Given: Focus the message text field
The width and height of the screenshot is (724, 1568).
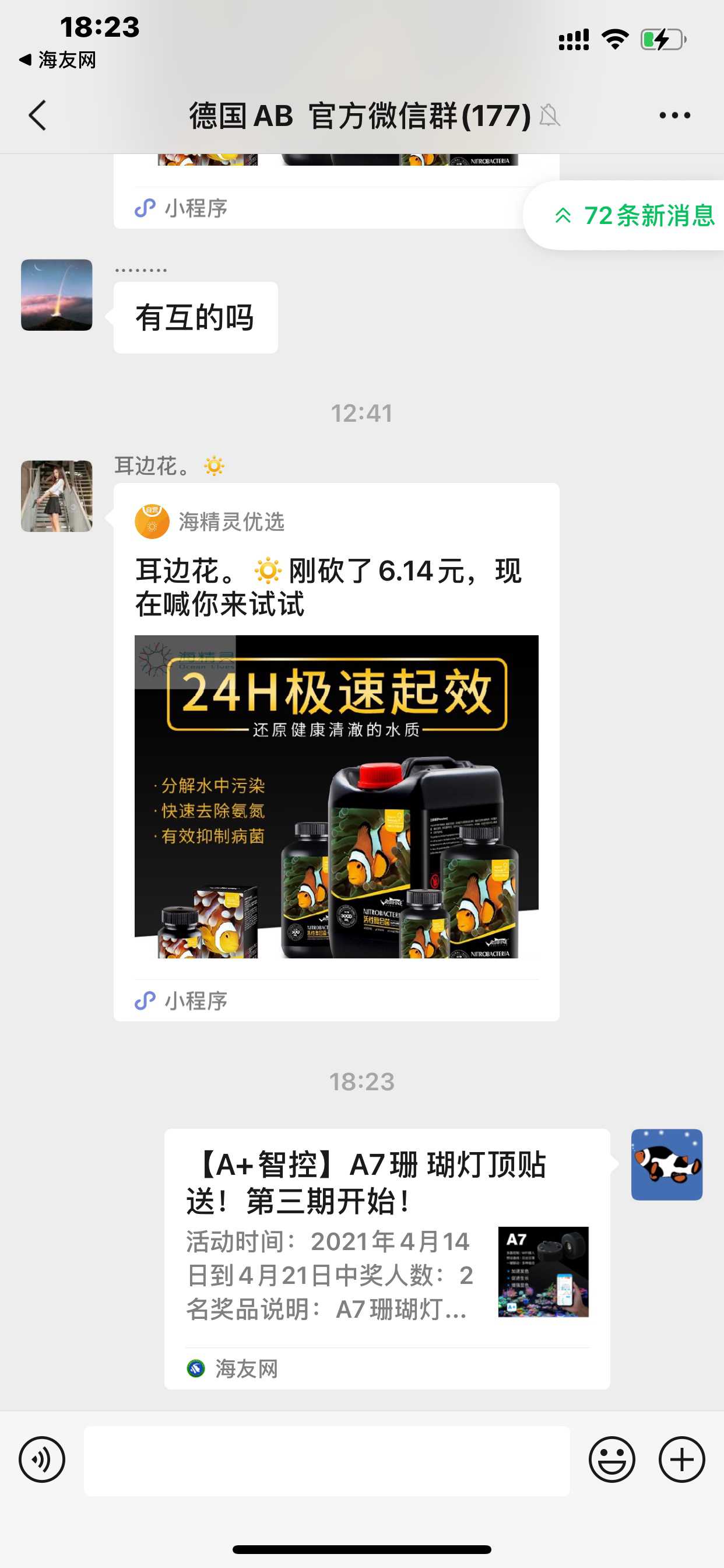Looking at the screenshot, I should (326, 1460).
